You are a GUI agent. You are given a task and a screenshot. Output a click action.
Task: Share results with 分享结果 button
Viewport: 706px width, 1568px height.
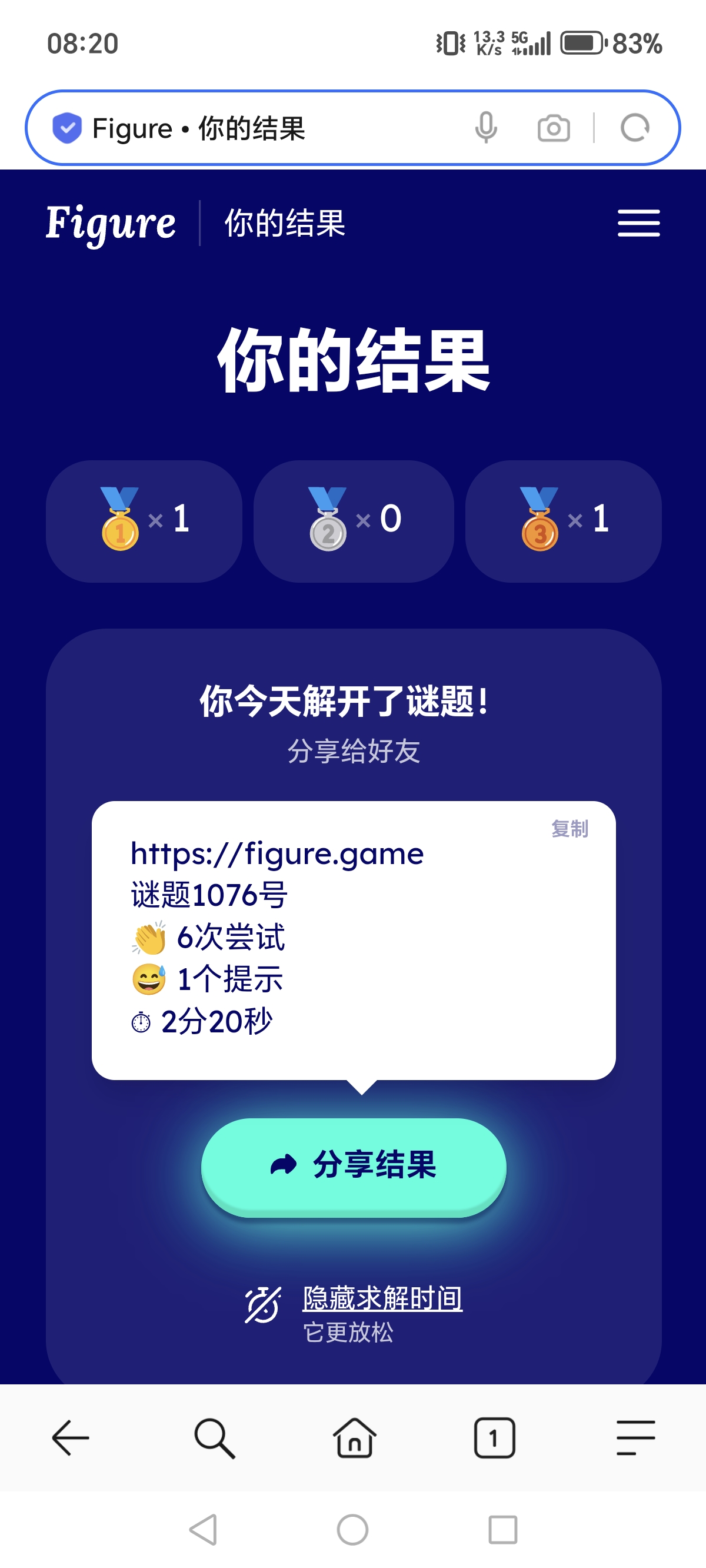click(x=354, y=1165)
